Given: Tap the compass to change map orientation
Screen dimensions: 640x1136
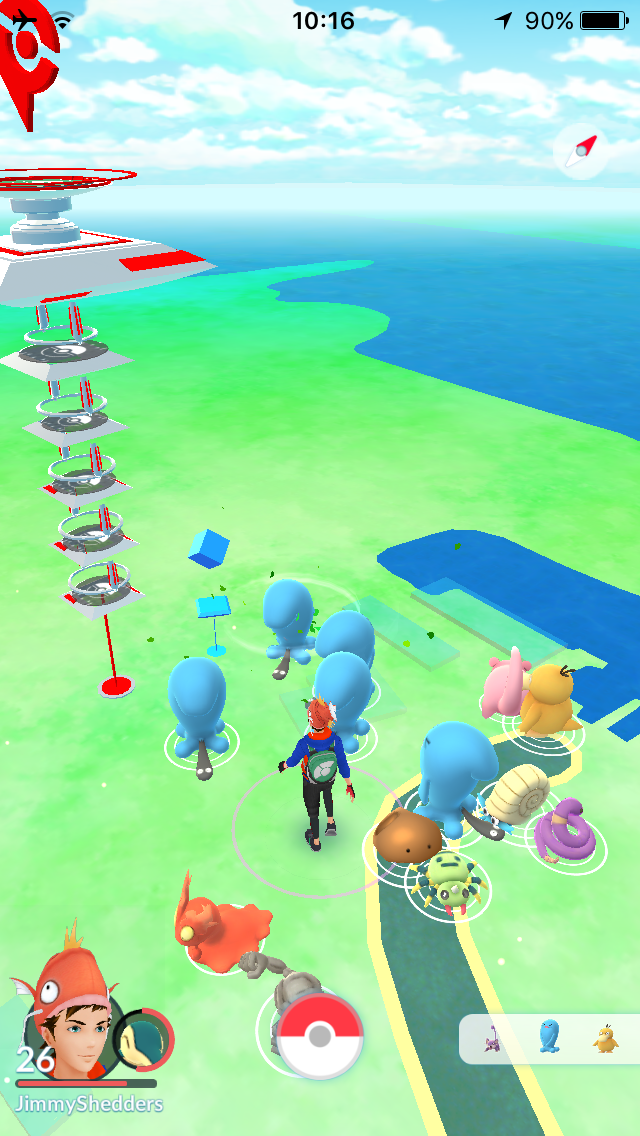Looking at the screenshot, I should click(580, 152).
